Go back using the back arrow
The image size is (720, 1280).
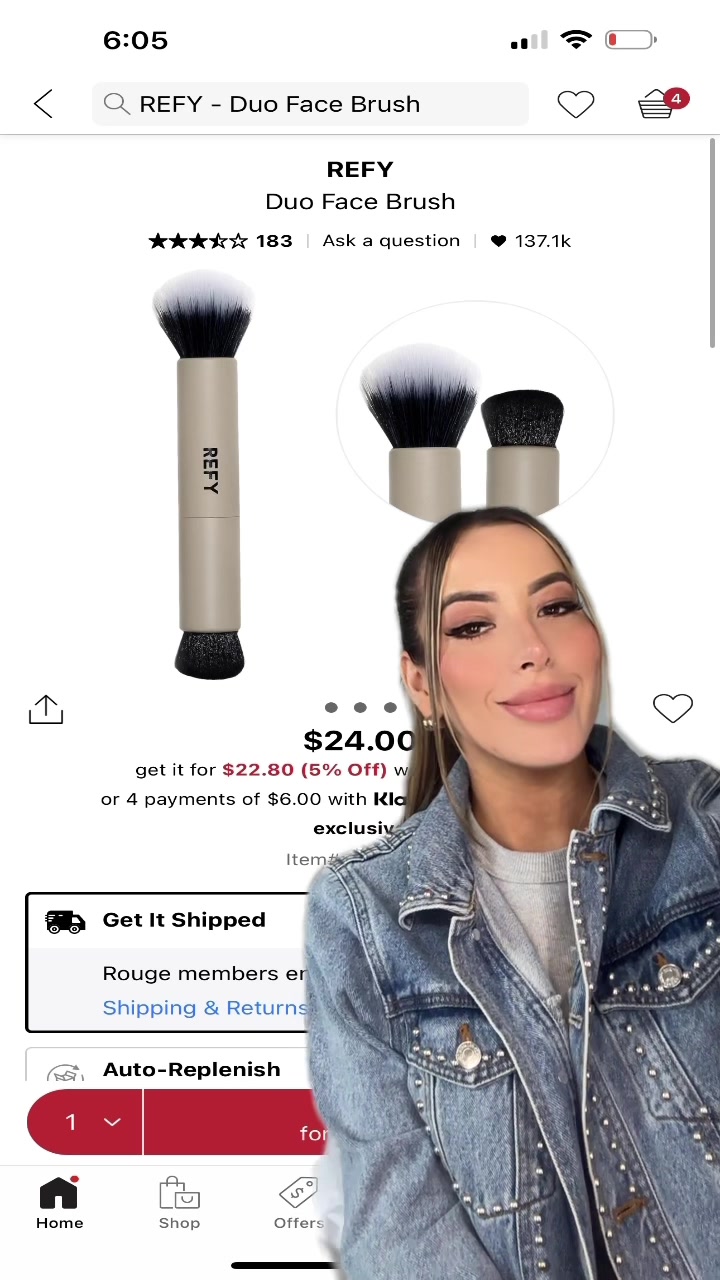pyautogui.click(x=43, y=104)
